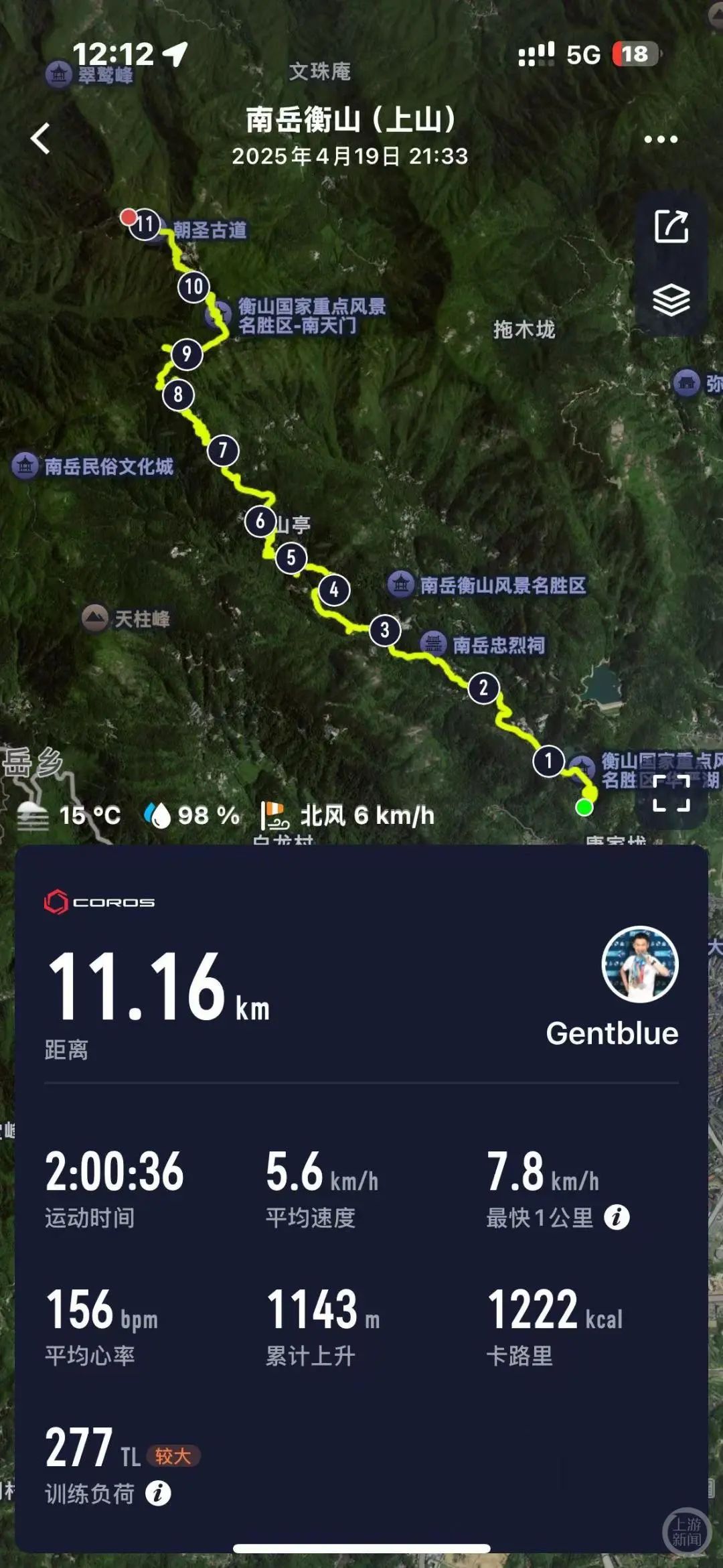723x1568 pixels.
Task: Open the map layers selector
Action: click(x=671, y=299)
